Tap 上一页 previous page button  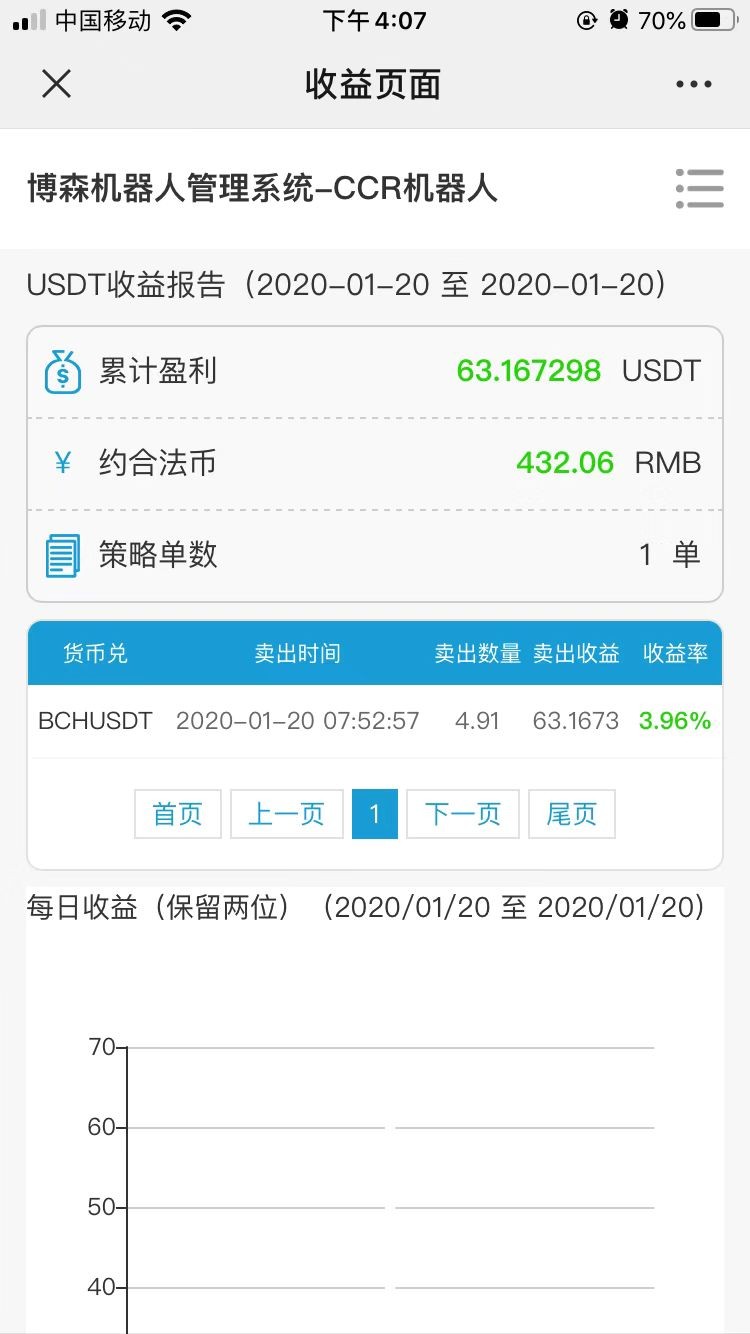[287, 814]
